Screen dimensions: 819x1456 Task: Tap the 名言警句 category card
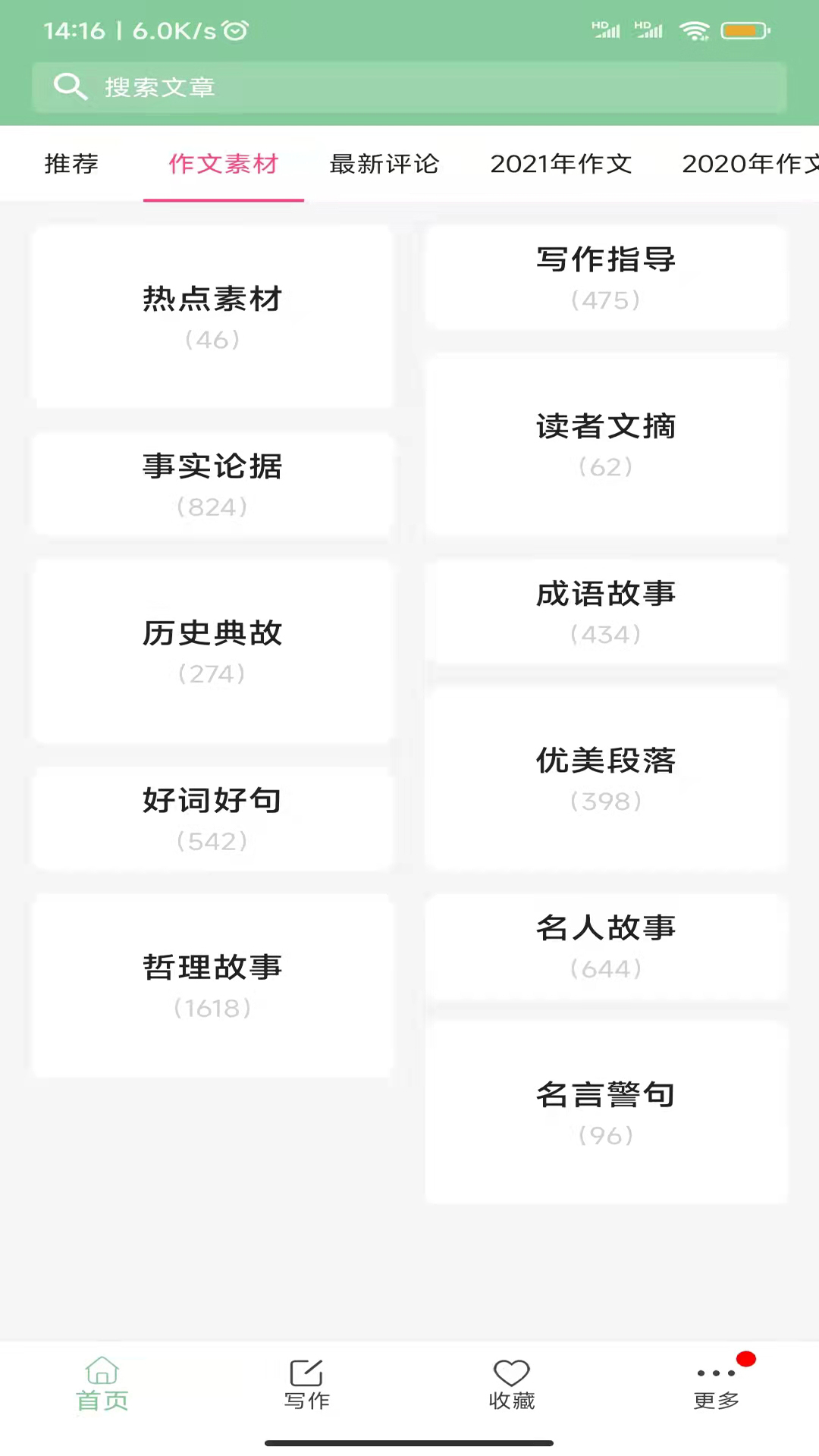pyautogui.click(x=605, y=1112)
